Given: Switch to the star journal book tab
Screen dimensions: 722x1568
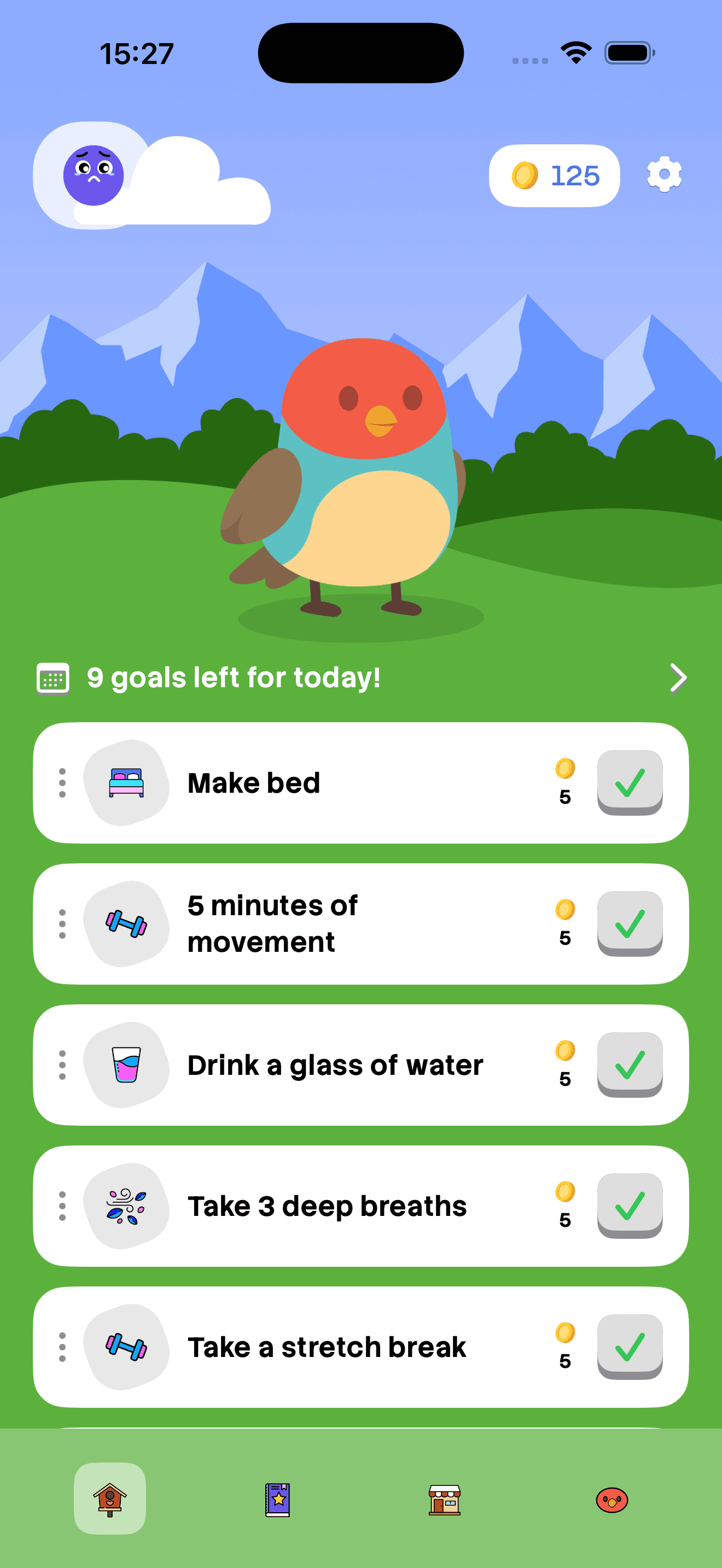Looking at the screenshot, I should 278,1499.
